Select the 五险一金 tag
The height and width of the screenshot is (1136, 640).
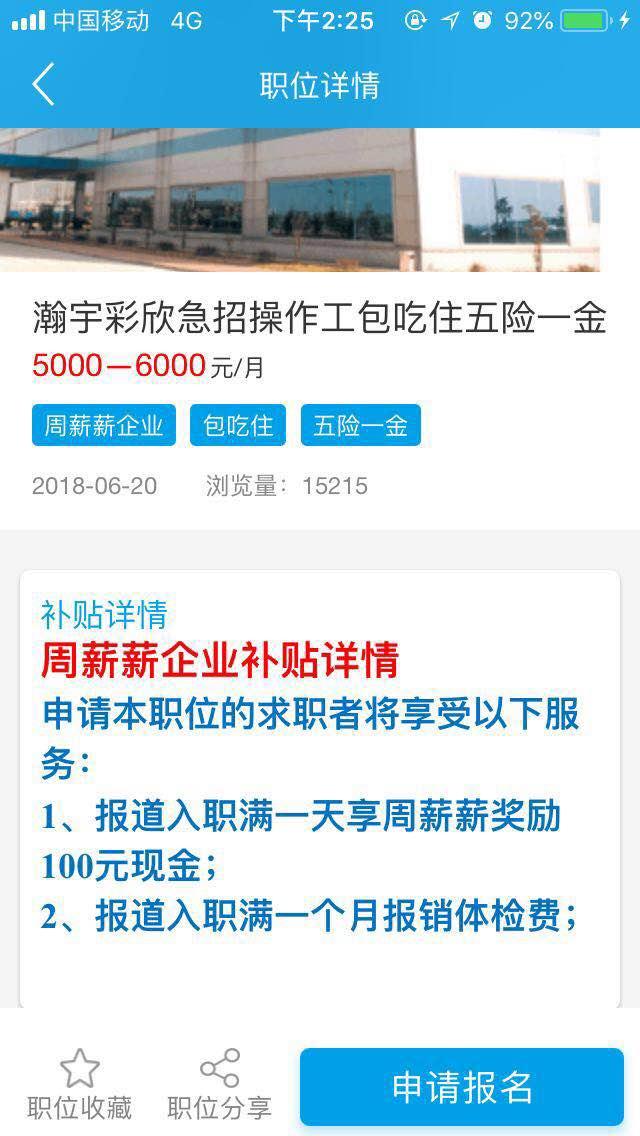pos(360,425)
